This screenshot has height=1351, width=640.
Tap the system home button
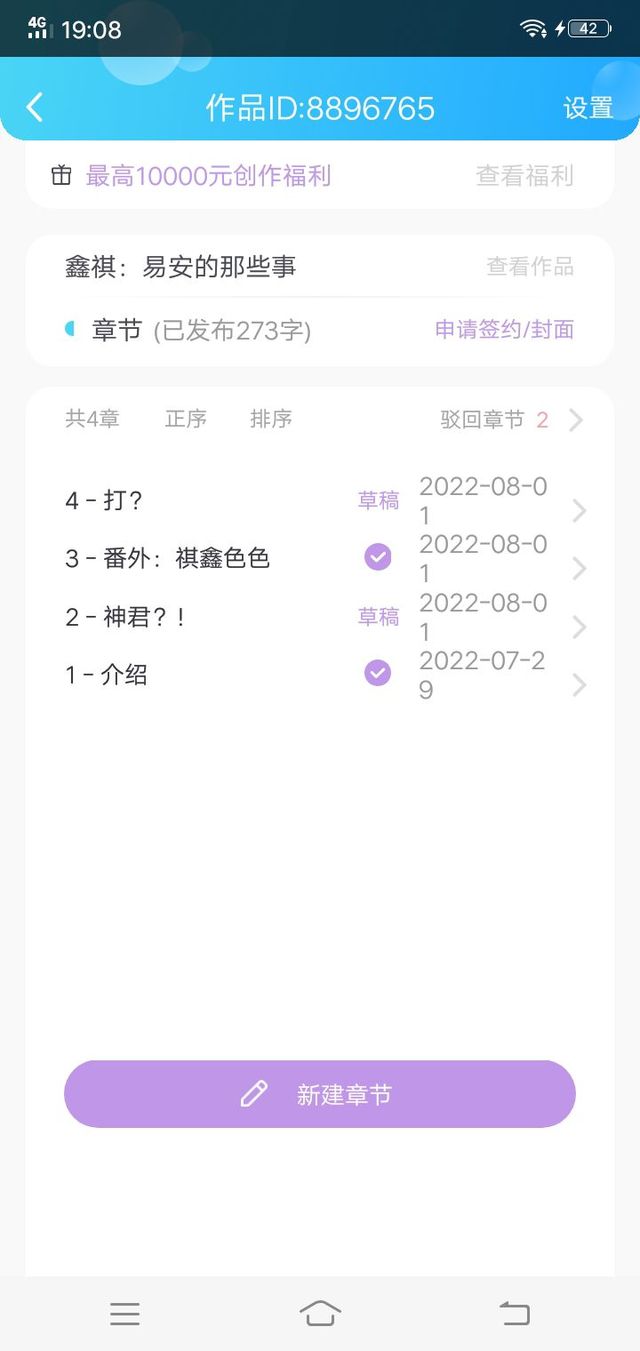coord(320,1313)
